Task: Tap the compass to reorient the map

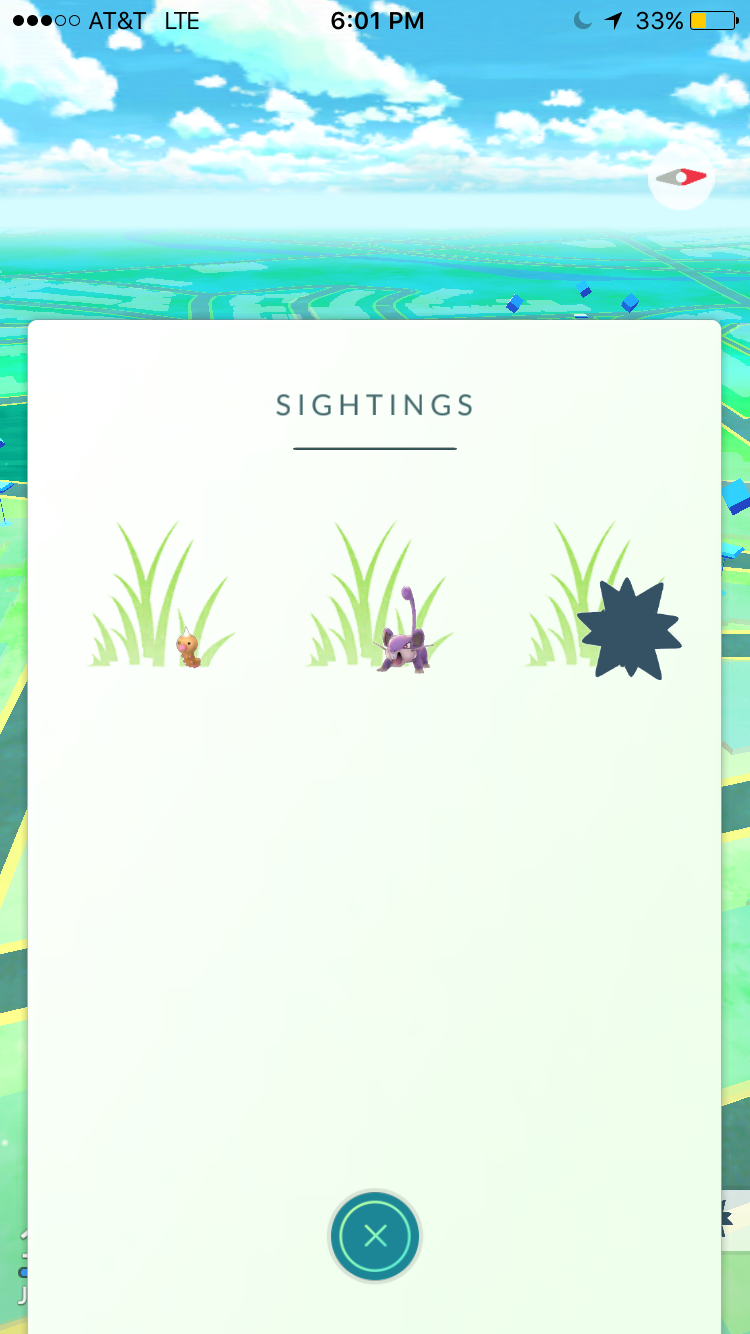Action: click(681, 177)
